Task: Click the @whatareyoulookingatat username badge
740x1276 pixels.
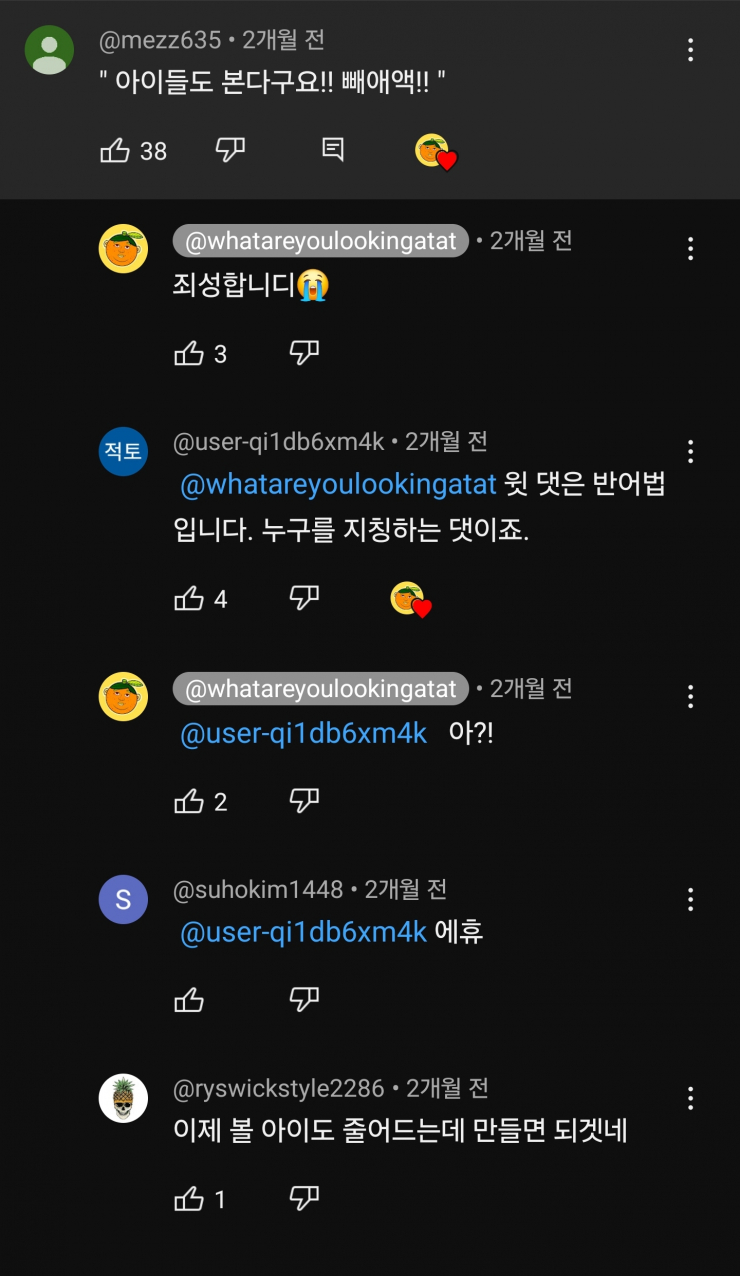Action: (320, 240)
